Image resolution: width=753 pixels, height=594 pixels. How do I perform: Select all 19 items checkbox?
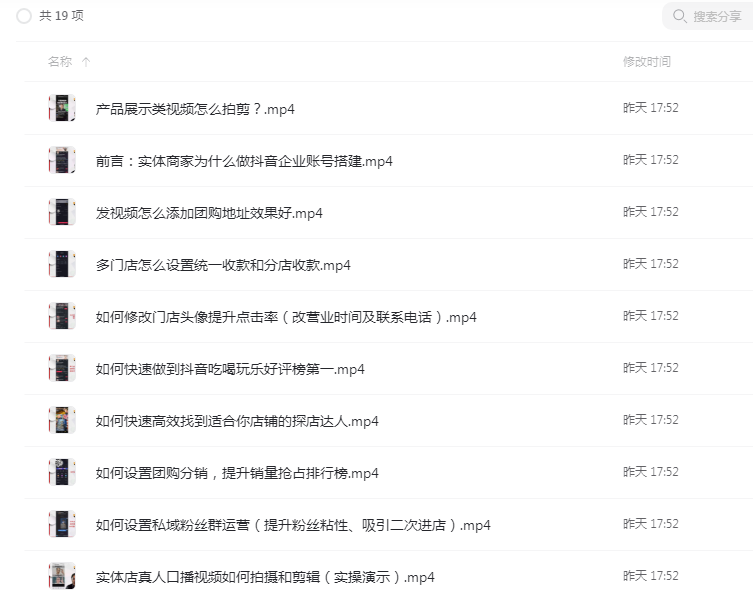coord(24,16)
